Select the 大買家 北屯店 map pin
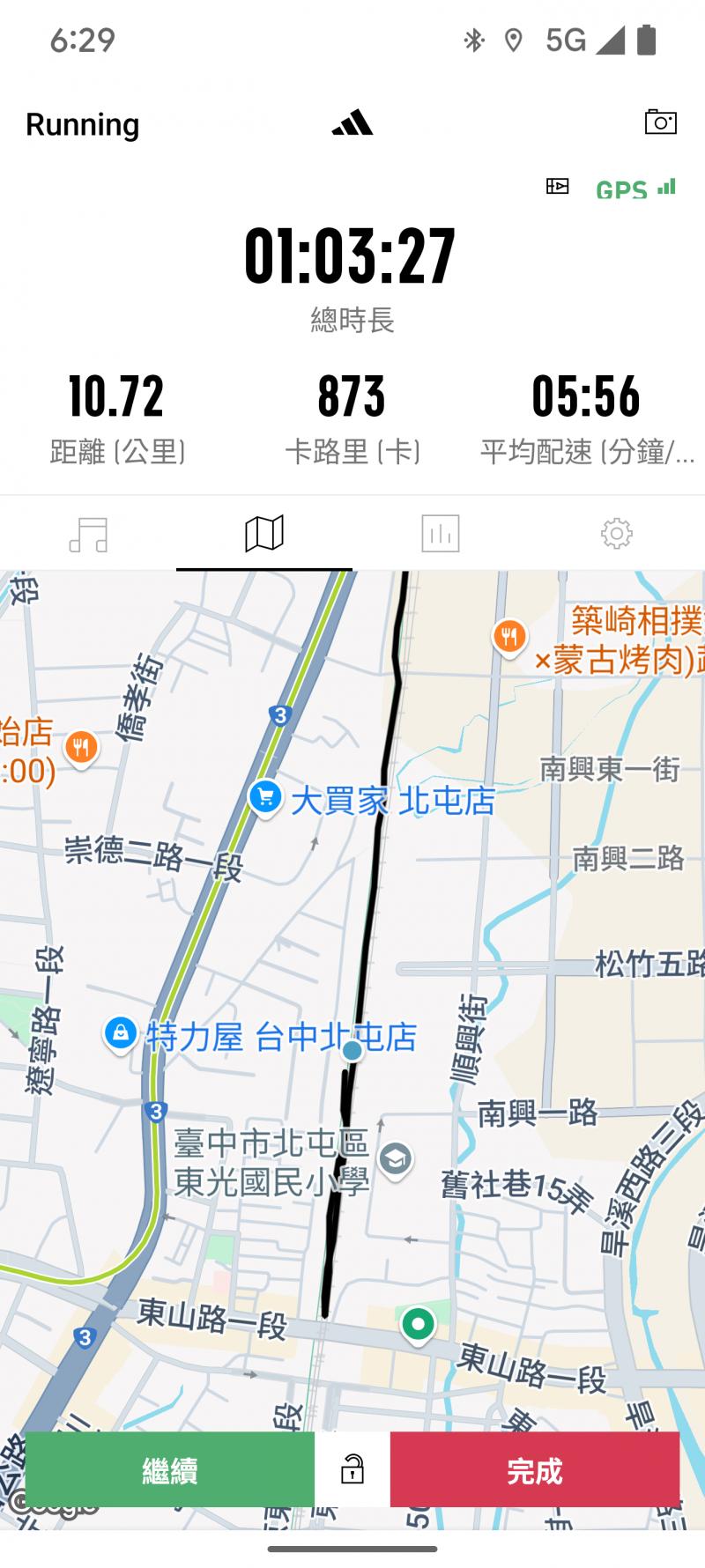The image size is (705, 1568). pos(265,796)
